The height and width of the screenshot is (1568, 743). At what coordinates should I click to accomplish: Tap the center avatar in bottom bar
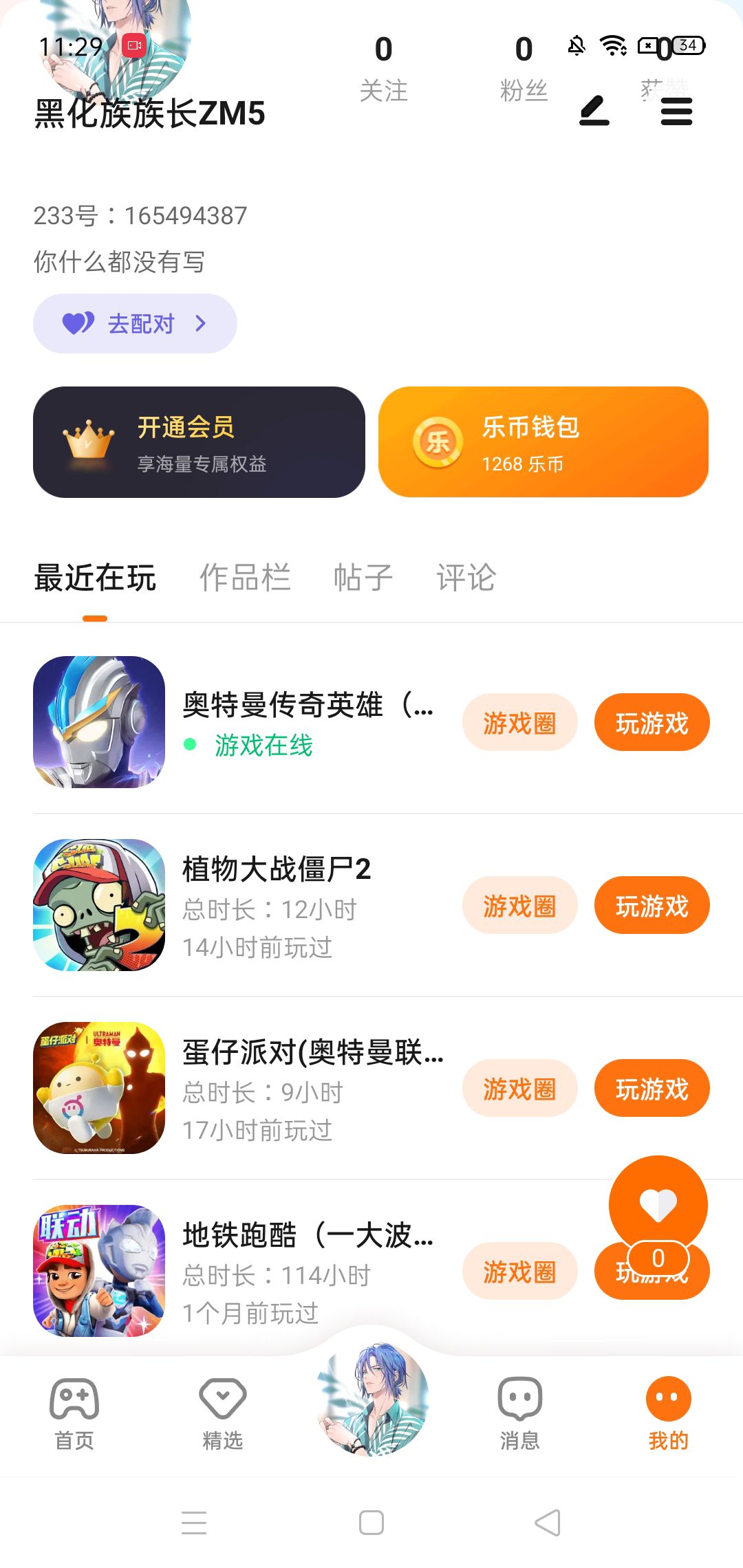pos(373,1399)
